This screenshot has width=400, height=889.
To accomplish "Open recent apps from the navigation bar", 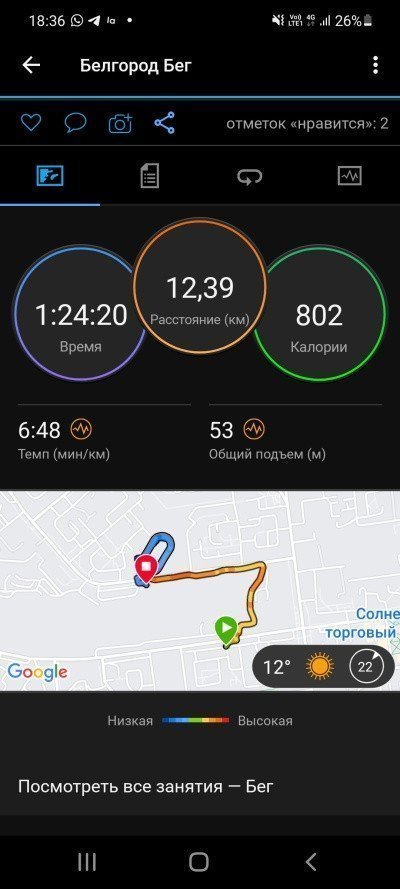I will click(x=87, y=862).
